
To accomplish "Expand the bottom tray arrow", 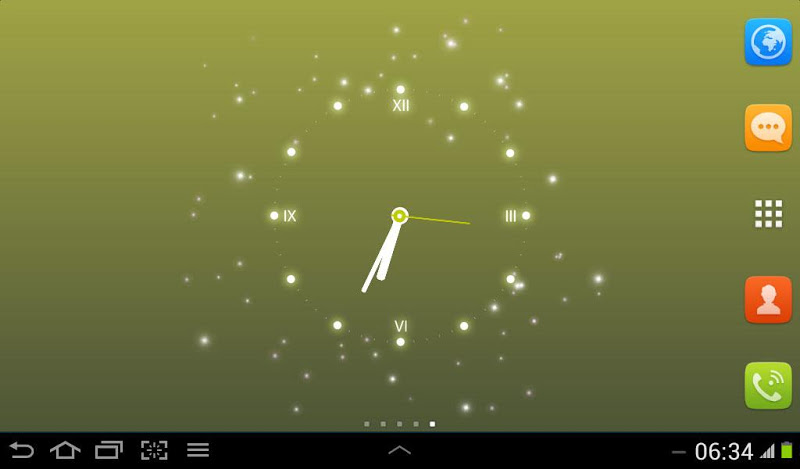I will point(399,450).
